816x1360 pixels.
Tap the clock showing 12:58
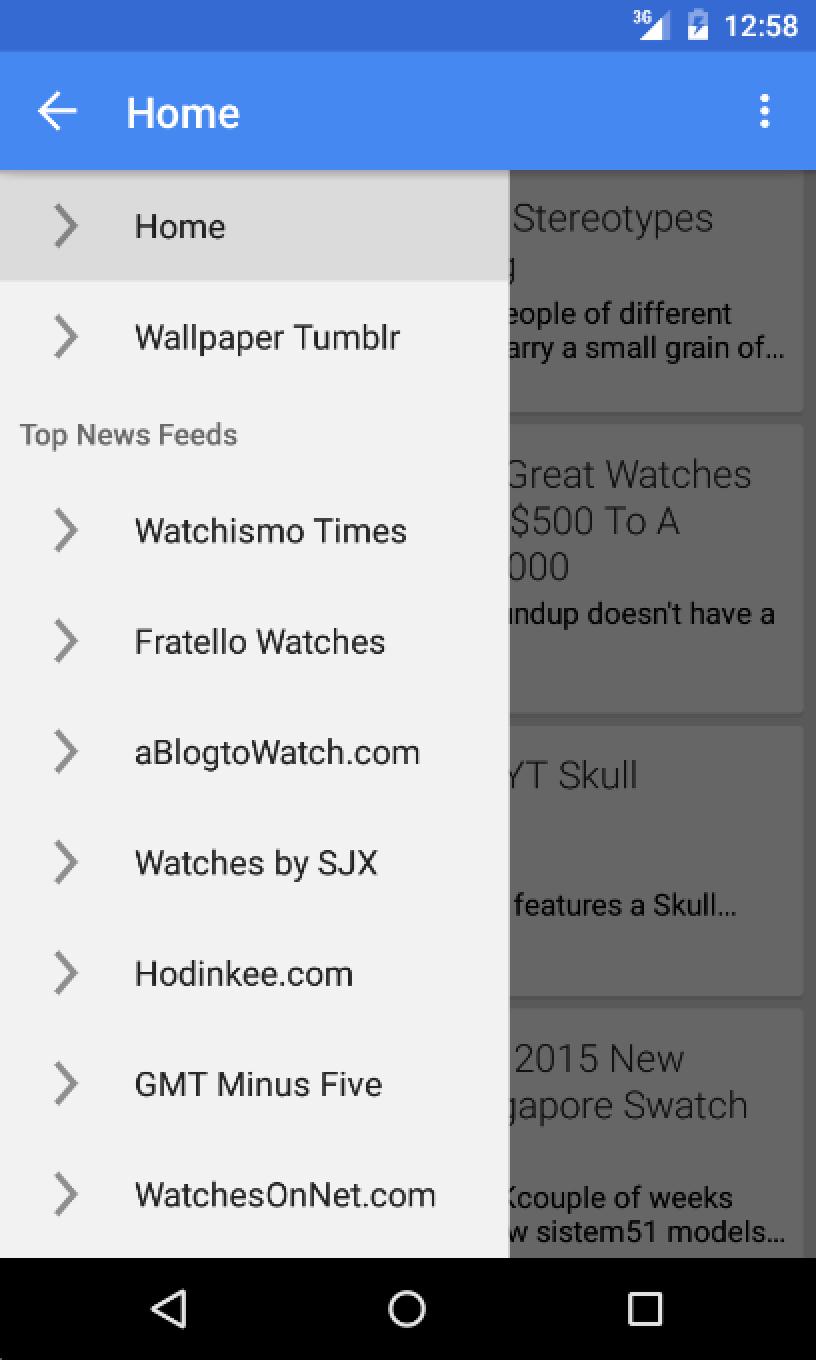[760, 26]
